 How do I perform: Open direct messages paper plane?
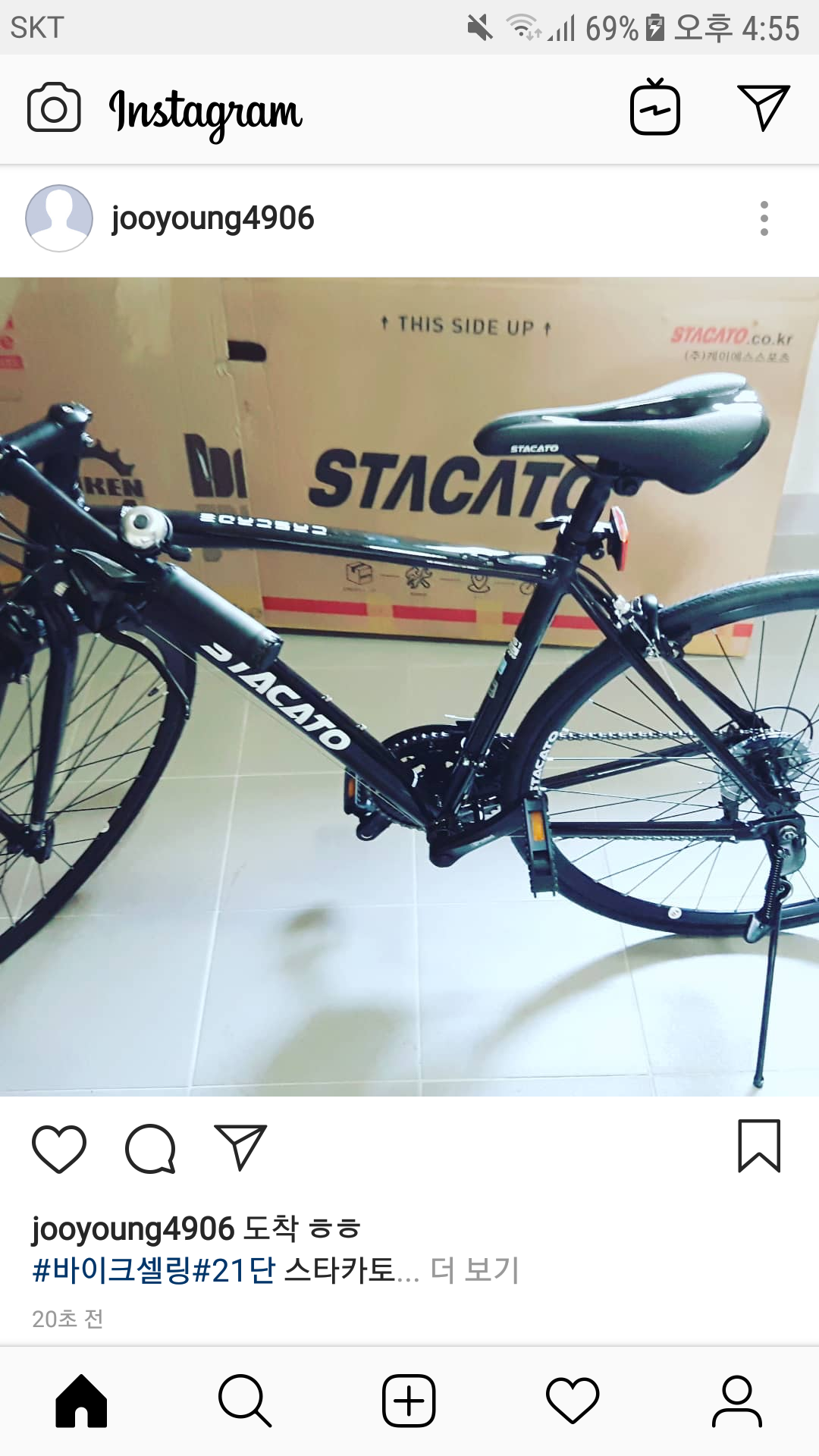click(763, 107)
